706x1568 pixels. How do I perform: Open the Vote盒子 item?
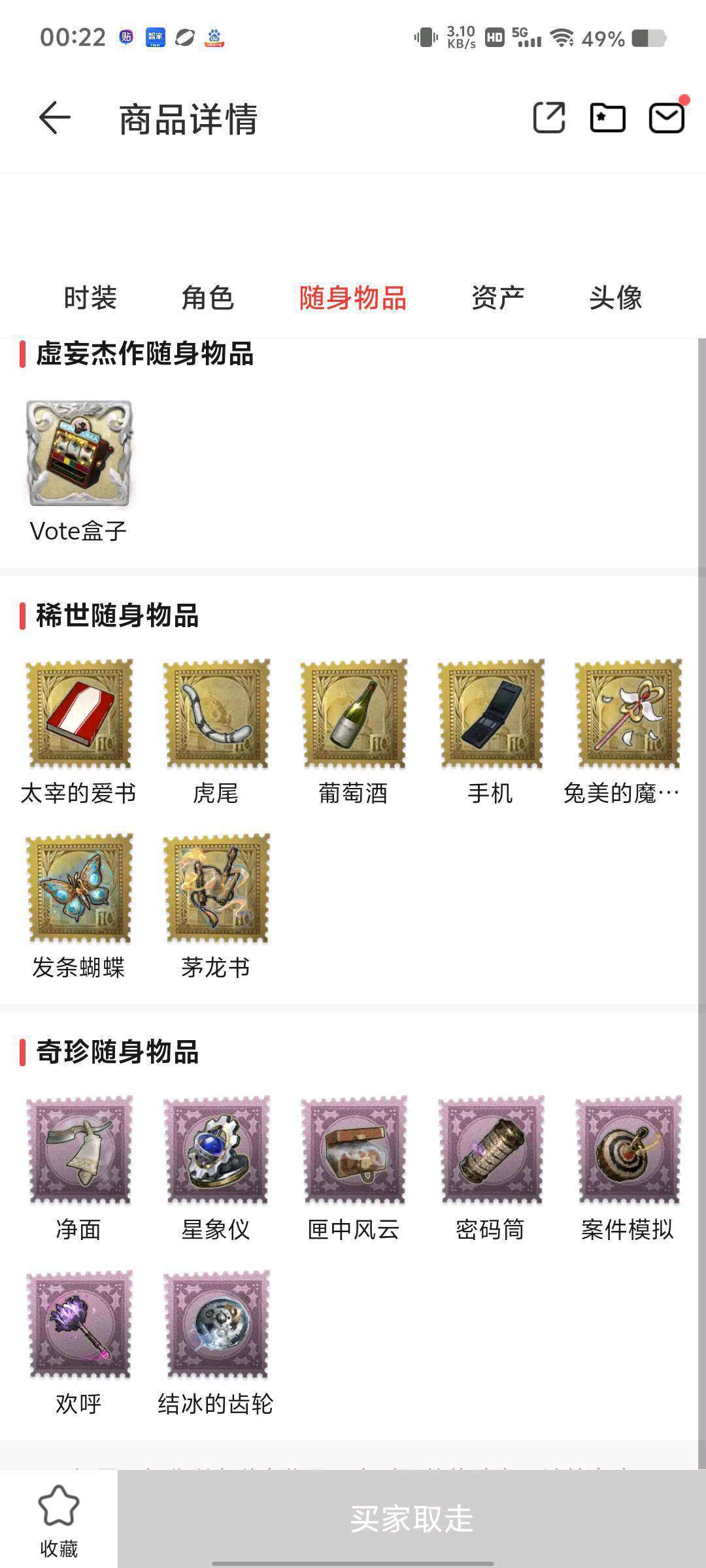[79, 455]
